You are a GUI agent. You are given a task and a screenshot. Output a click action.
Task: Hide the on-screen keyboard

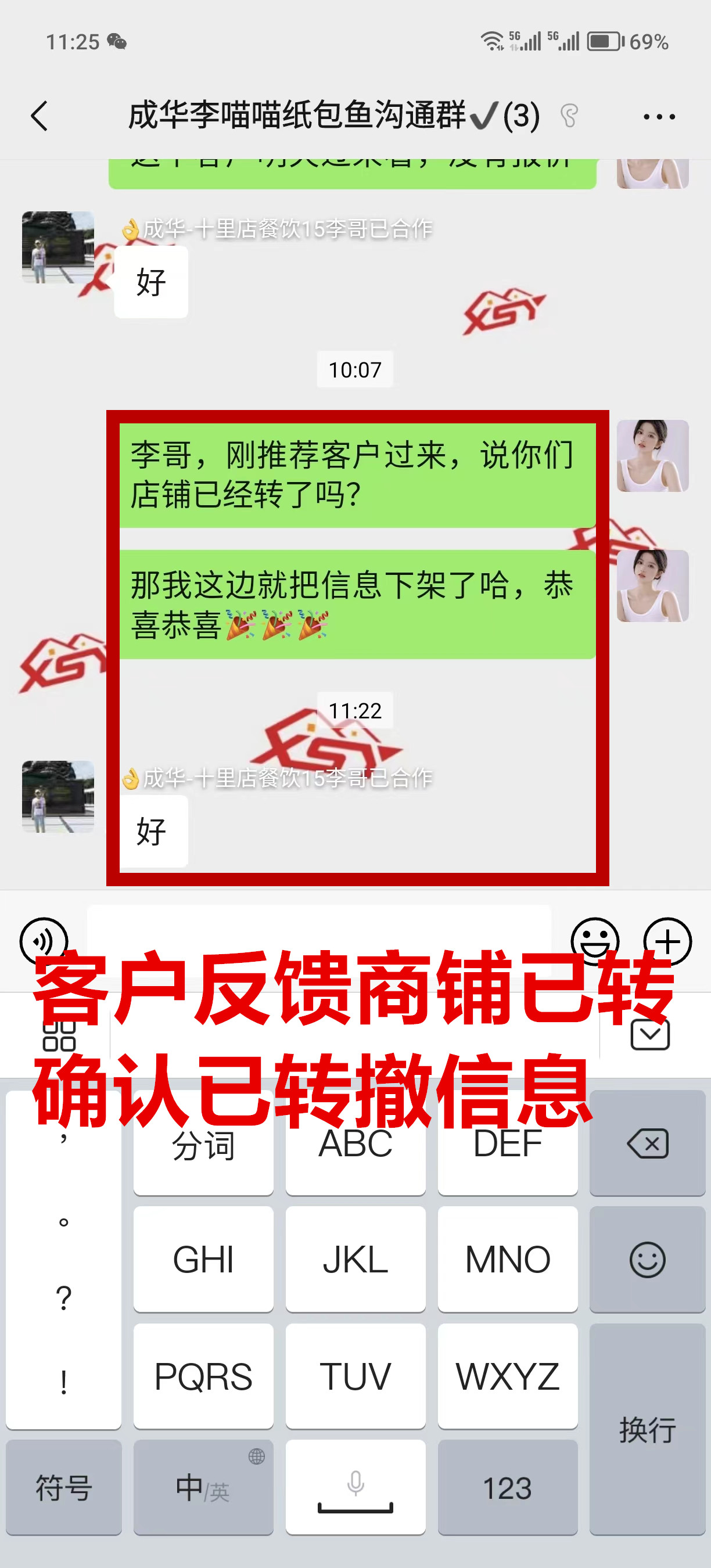coord(649,1035)
